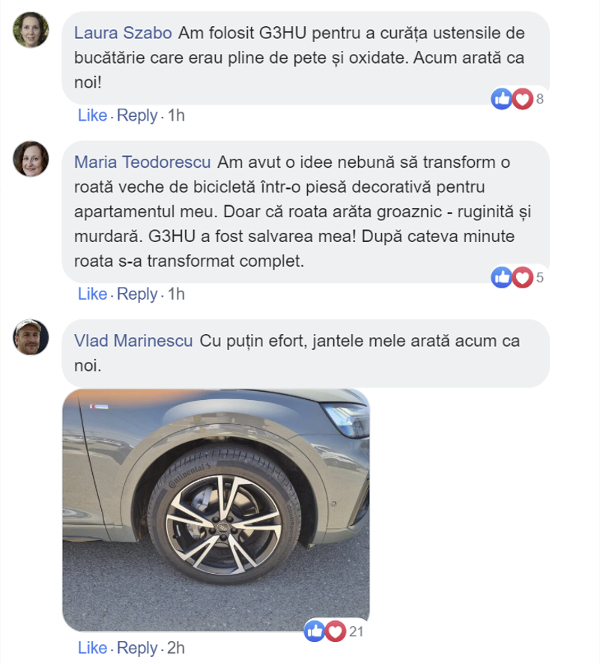
Task: Open Vlad Marinescu's profile name
Action: tap(134, 341)
